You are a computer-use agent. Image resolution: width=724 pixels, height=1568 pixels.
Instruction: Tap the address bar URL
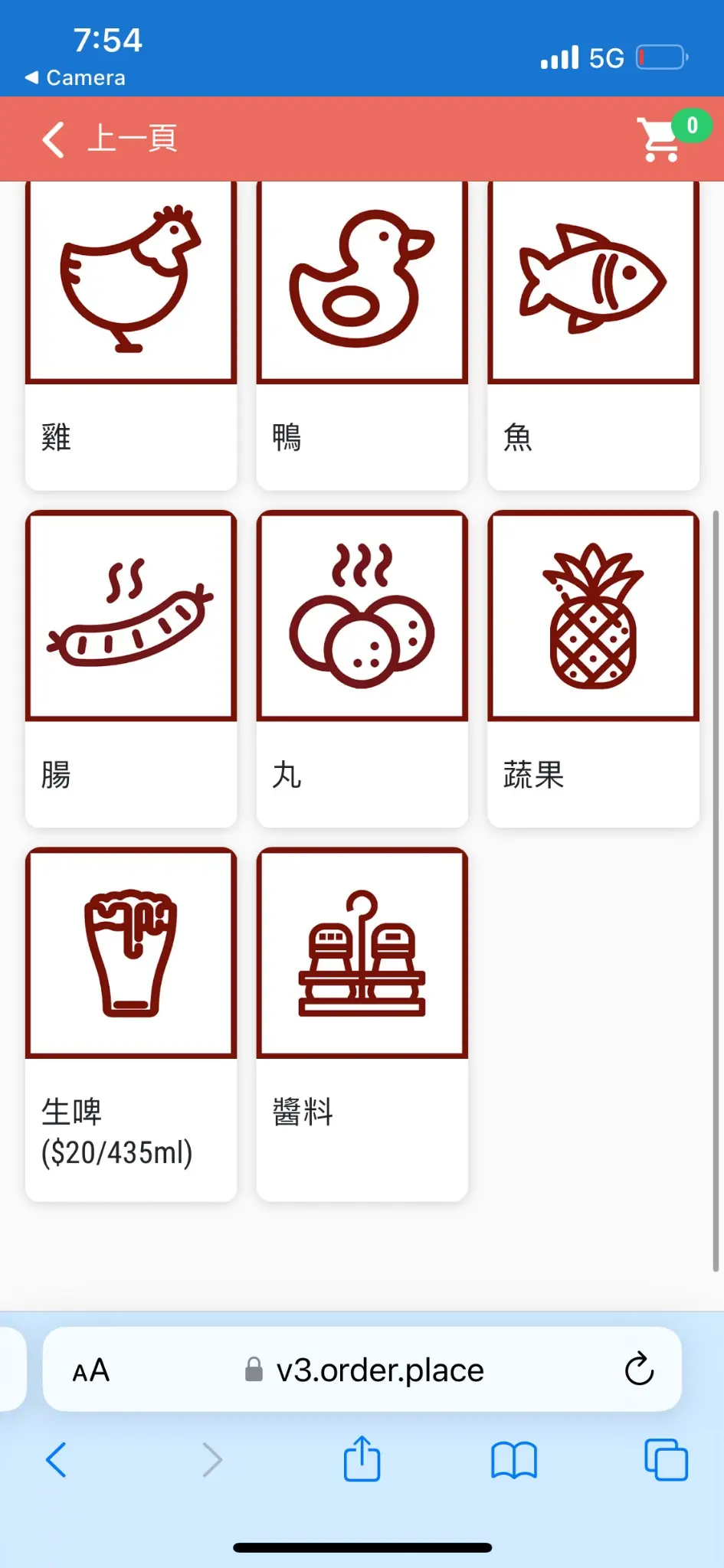pyautogui.click(x=380, y=1370)
